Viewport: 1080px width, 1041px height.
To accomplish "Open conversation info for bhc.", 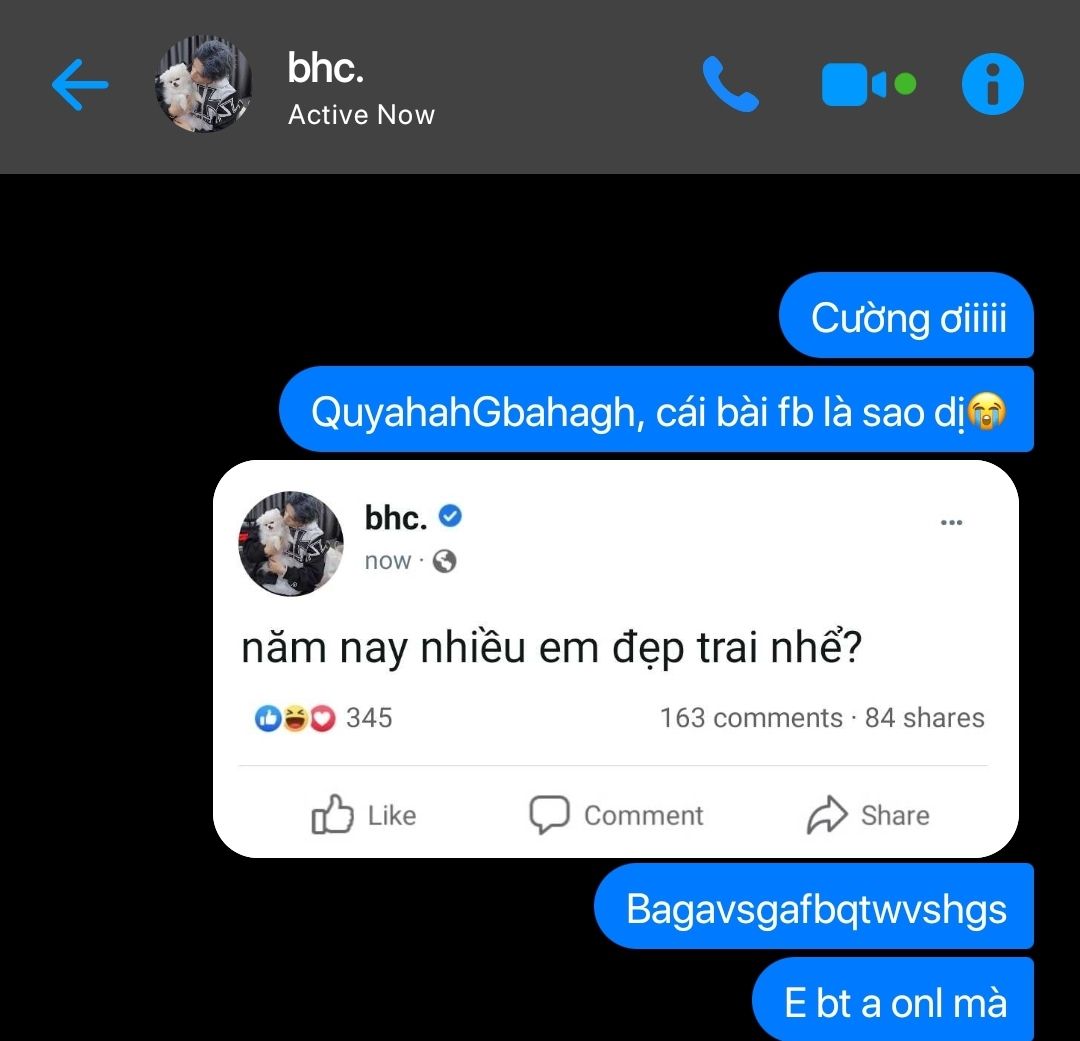I will [992, 84].
